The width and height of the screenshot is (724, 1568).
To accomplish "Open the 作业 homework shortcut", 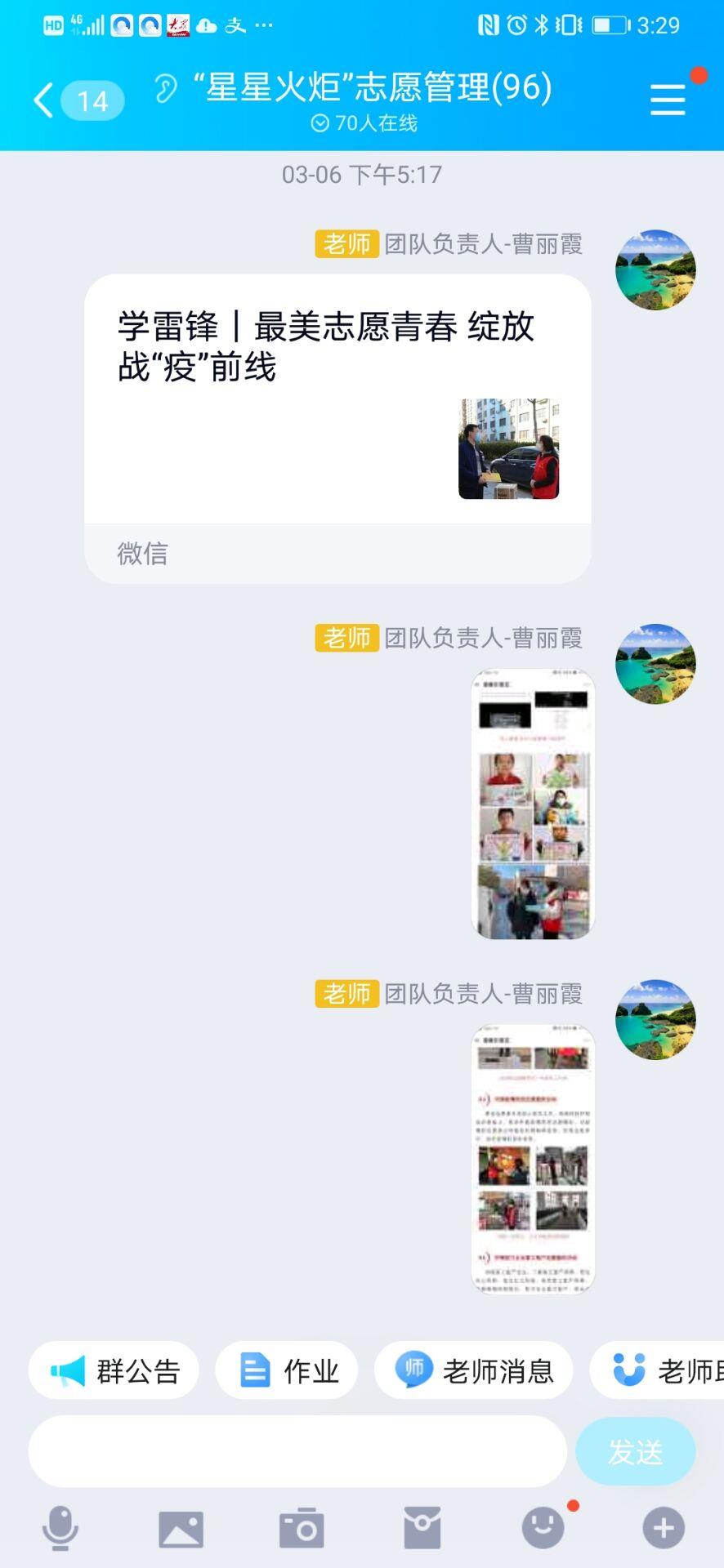I will 287,1371.
